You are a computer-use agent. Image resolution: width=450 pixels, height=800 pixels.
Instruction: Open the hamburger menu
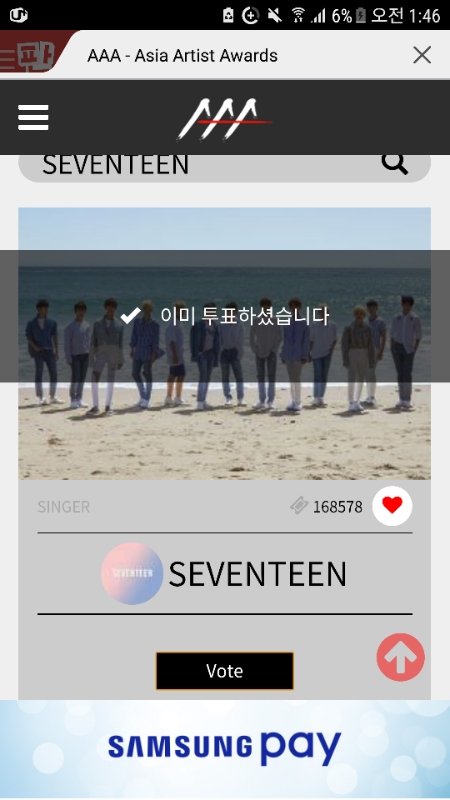coord(33,117)
